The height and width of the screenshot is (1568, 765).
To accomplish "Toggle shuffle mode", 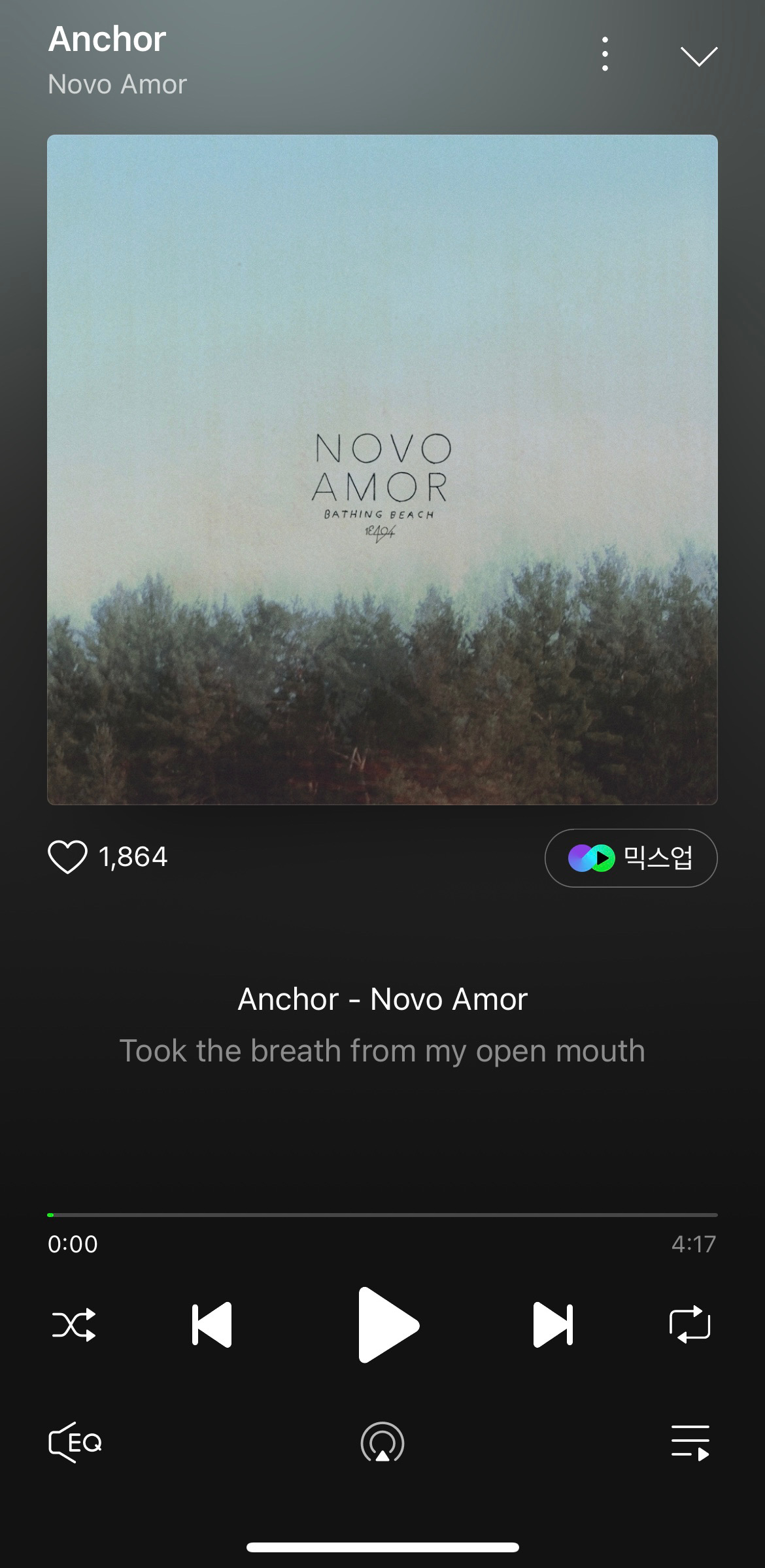I will [74, 1324].
